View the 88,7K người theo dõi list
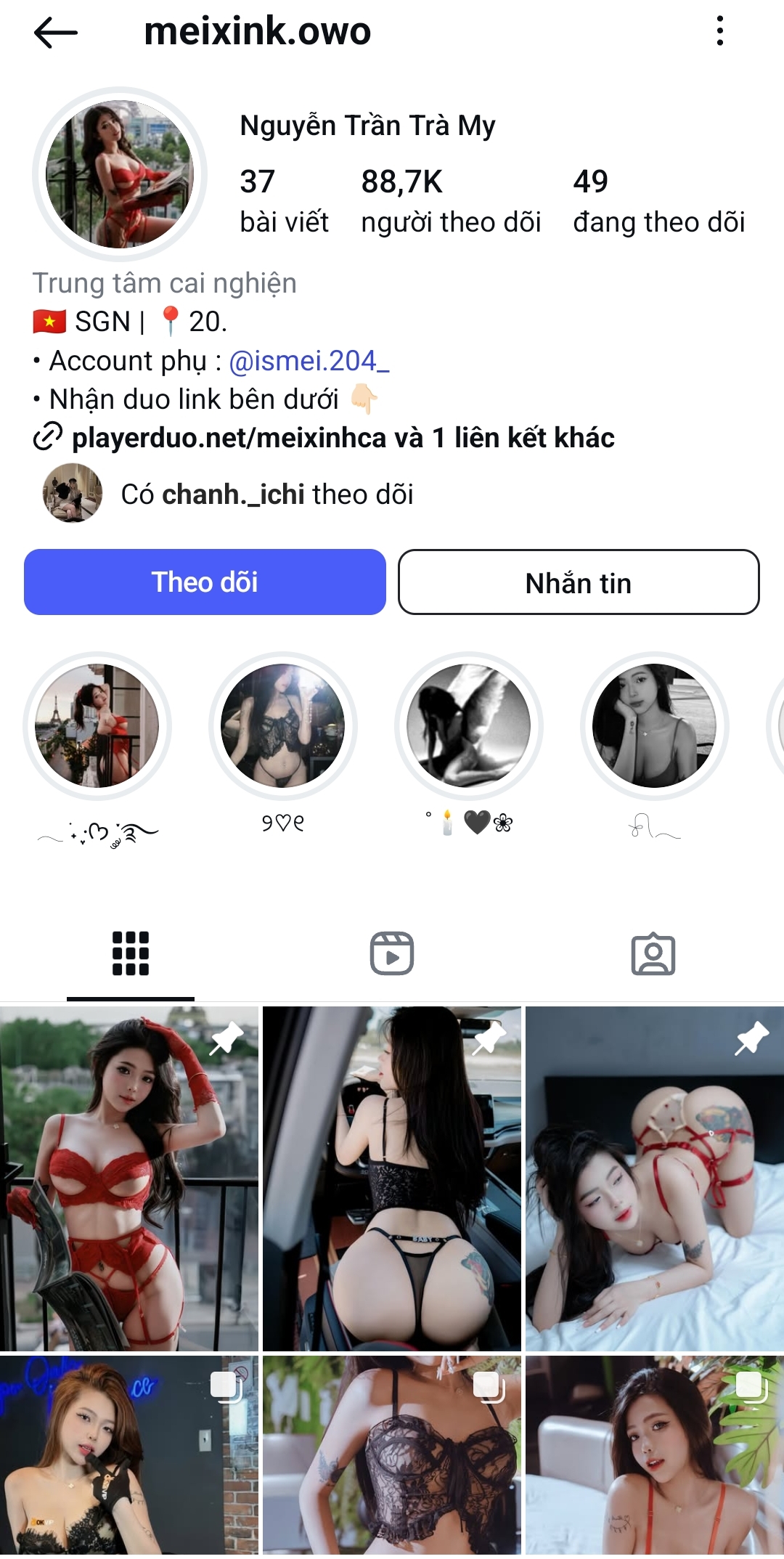The width and height of the screenshot is (784, 1559). tap(450, 201)
